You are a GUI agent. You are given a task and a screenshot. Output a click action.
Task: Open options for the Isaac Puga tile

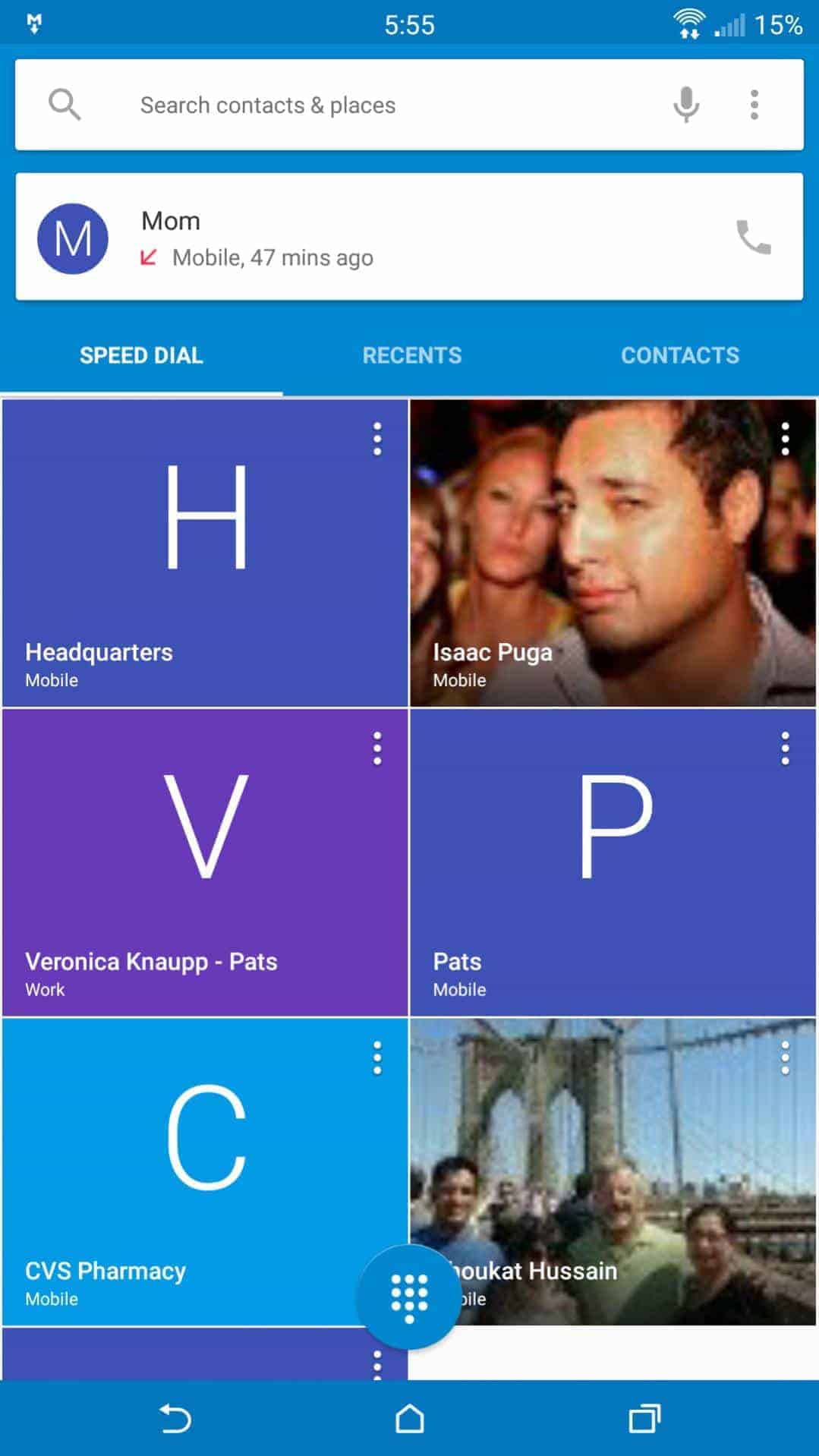pyautogui.click(x=785, y=440)
